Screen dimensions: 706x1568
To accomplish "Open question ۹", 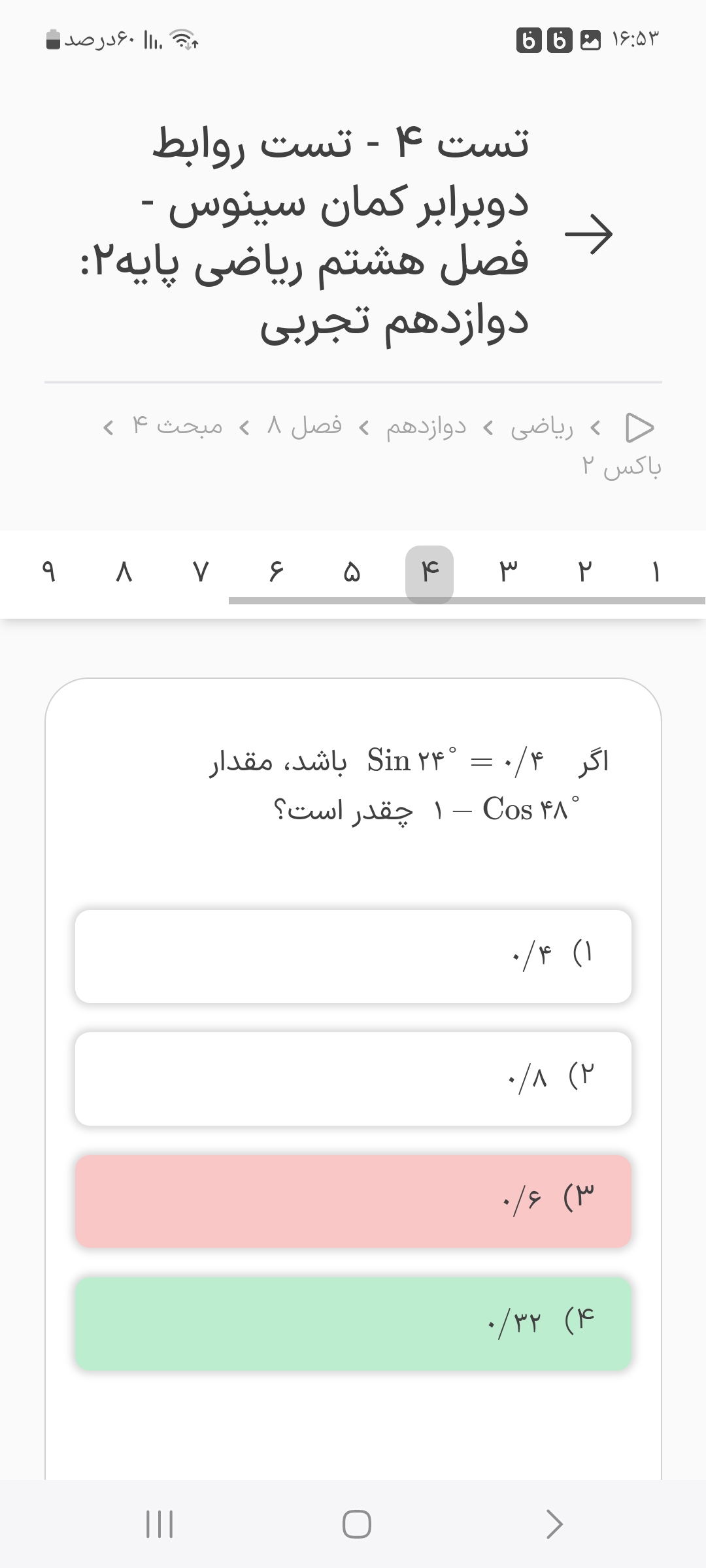I will tap(48, 573).
